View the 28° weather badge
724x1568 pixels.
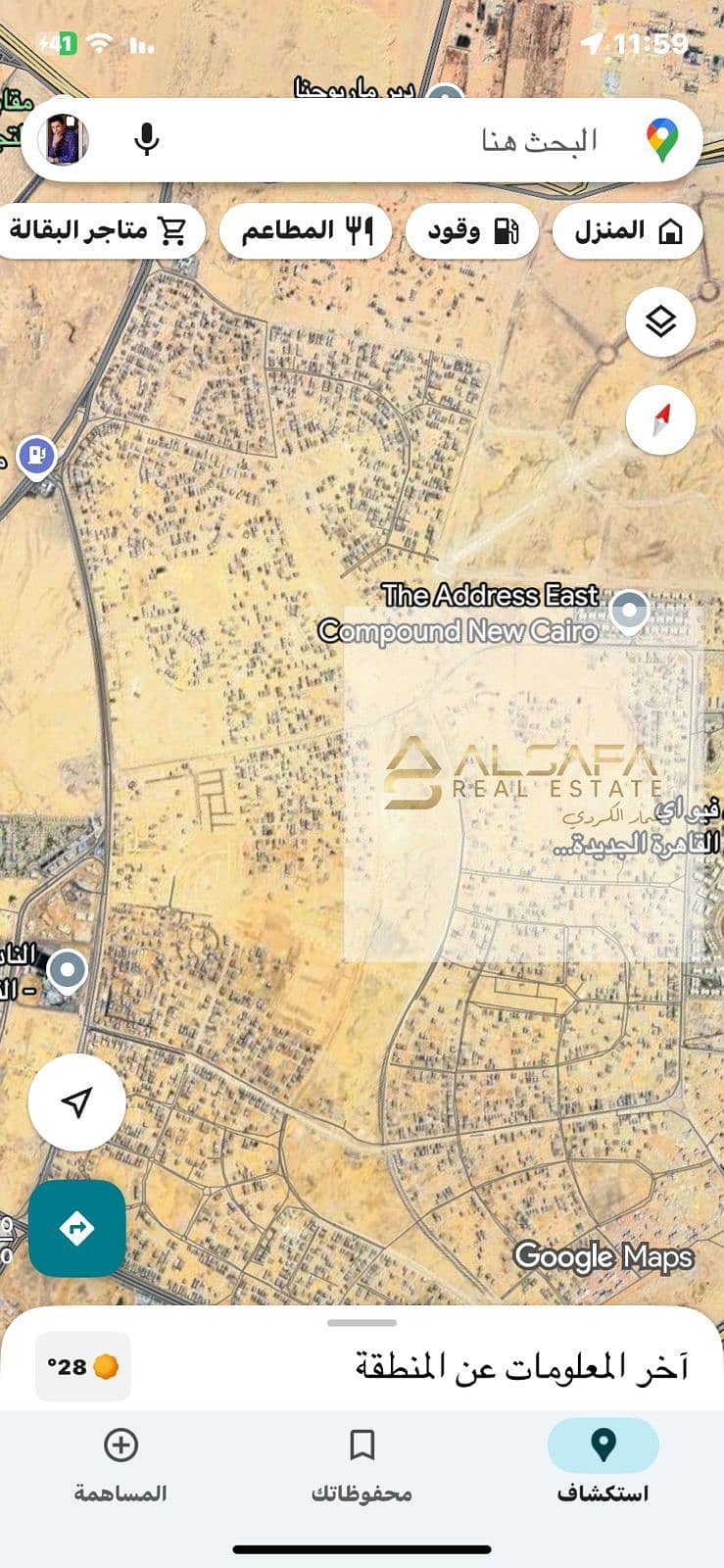tap(82, 1366)
